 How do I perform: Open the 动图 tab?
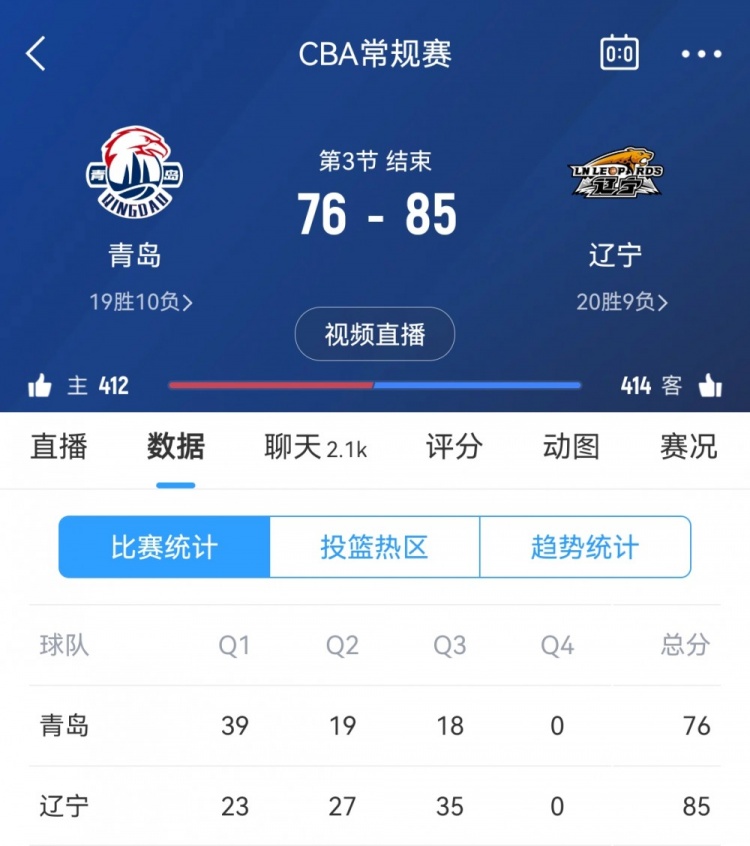click(571, 447)
